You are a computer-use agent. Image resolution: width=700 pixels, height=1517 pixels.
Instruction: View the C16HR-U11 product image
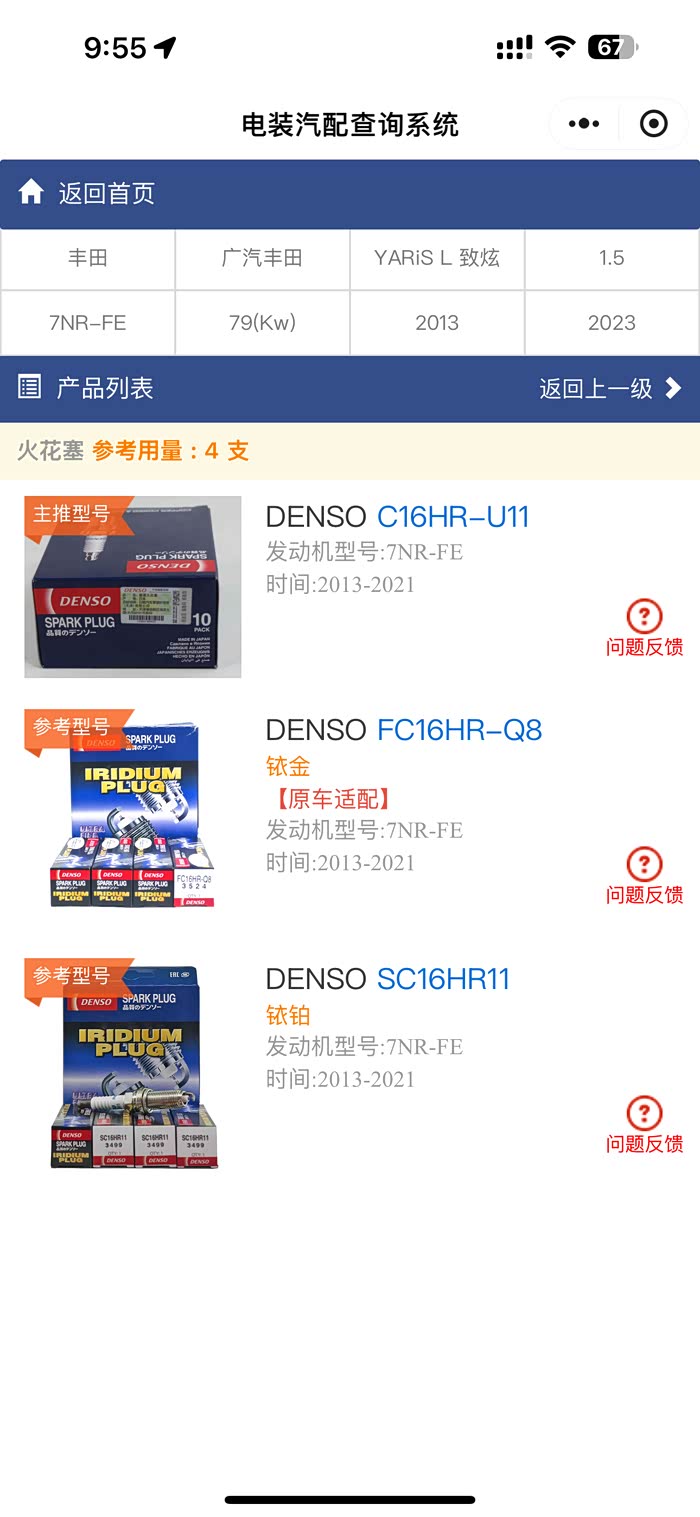tap(133, 587)
